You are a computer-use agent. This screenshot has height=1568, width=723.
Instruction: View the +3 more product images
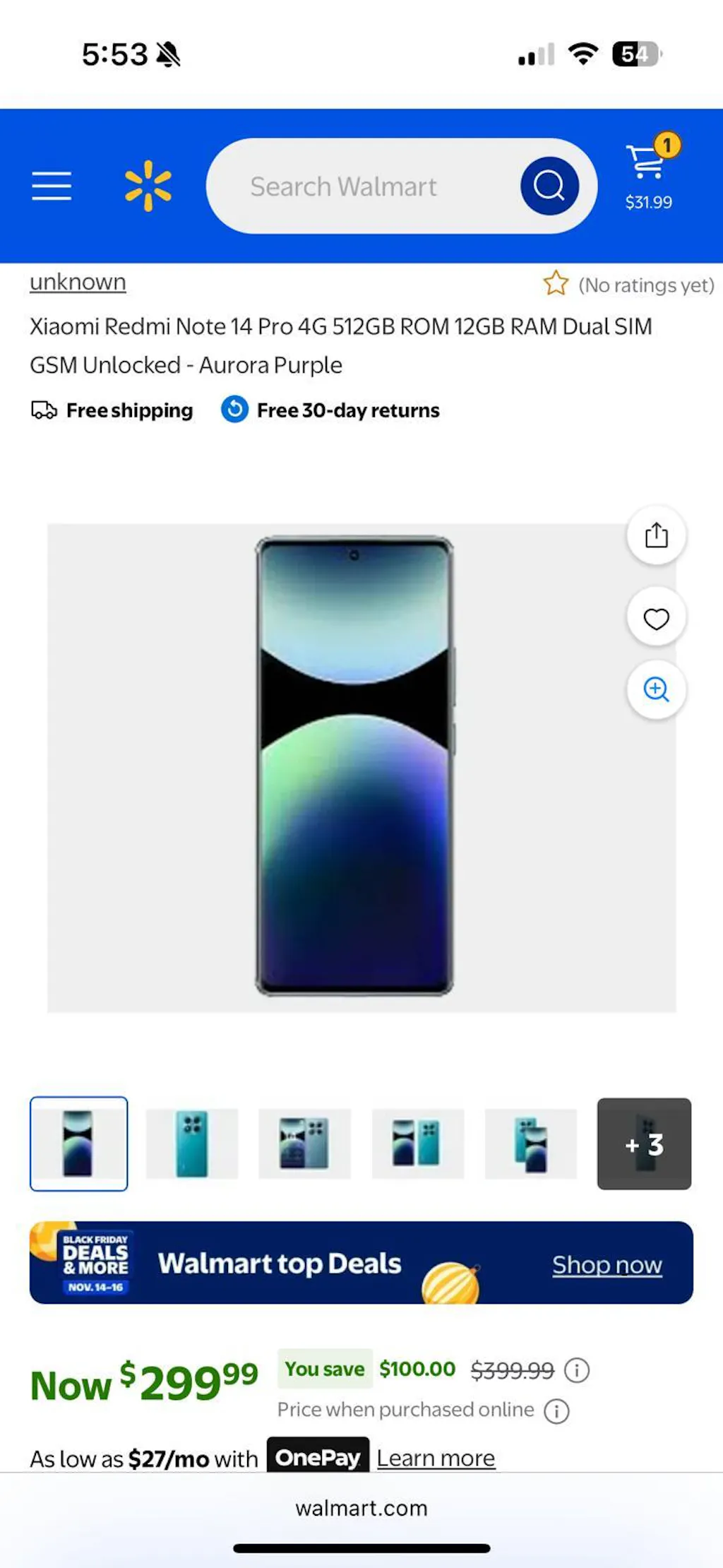(x=644, y=1144)
